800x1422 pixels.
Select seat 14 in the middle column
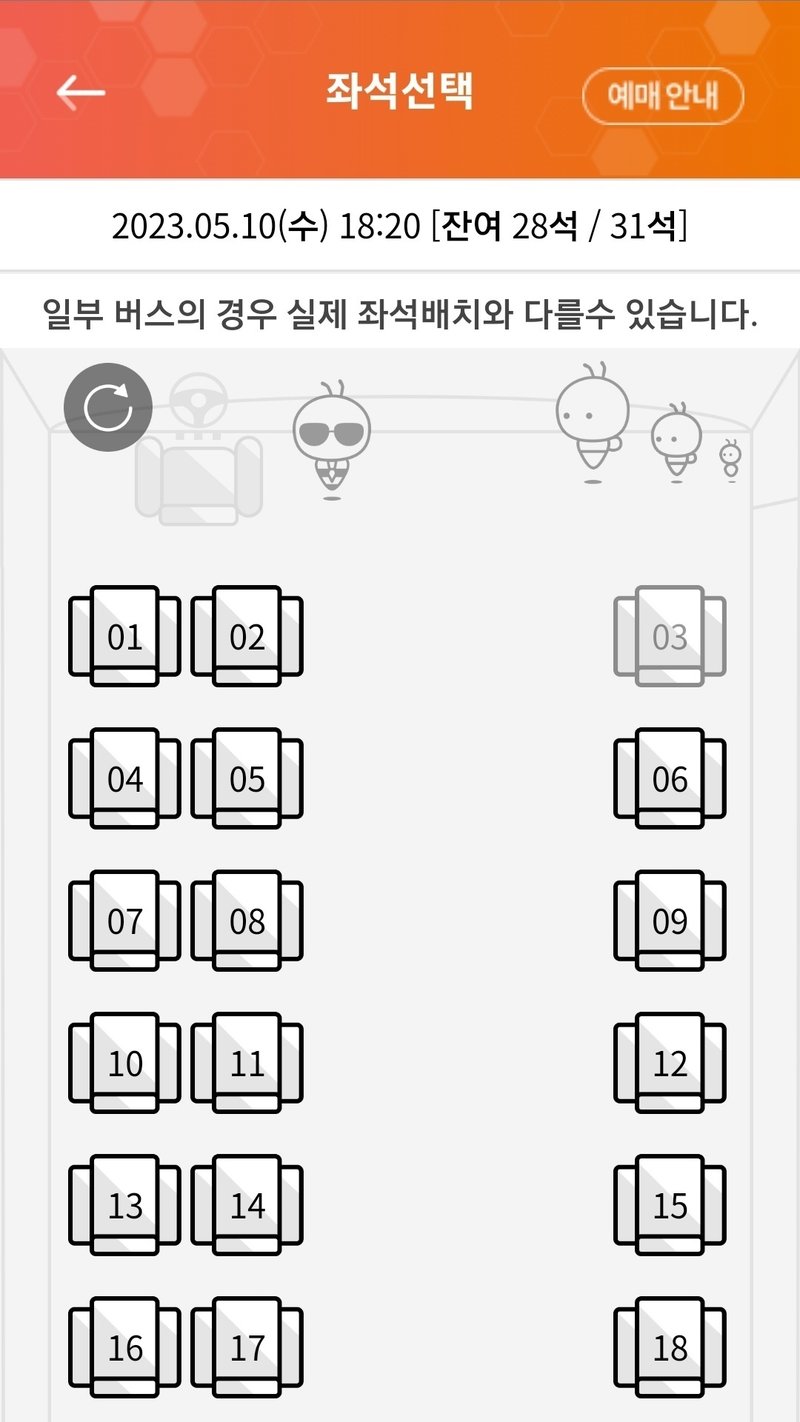click(x=248, y=1204)
